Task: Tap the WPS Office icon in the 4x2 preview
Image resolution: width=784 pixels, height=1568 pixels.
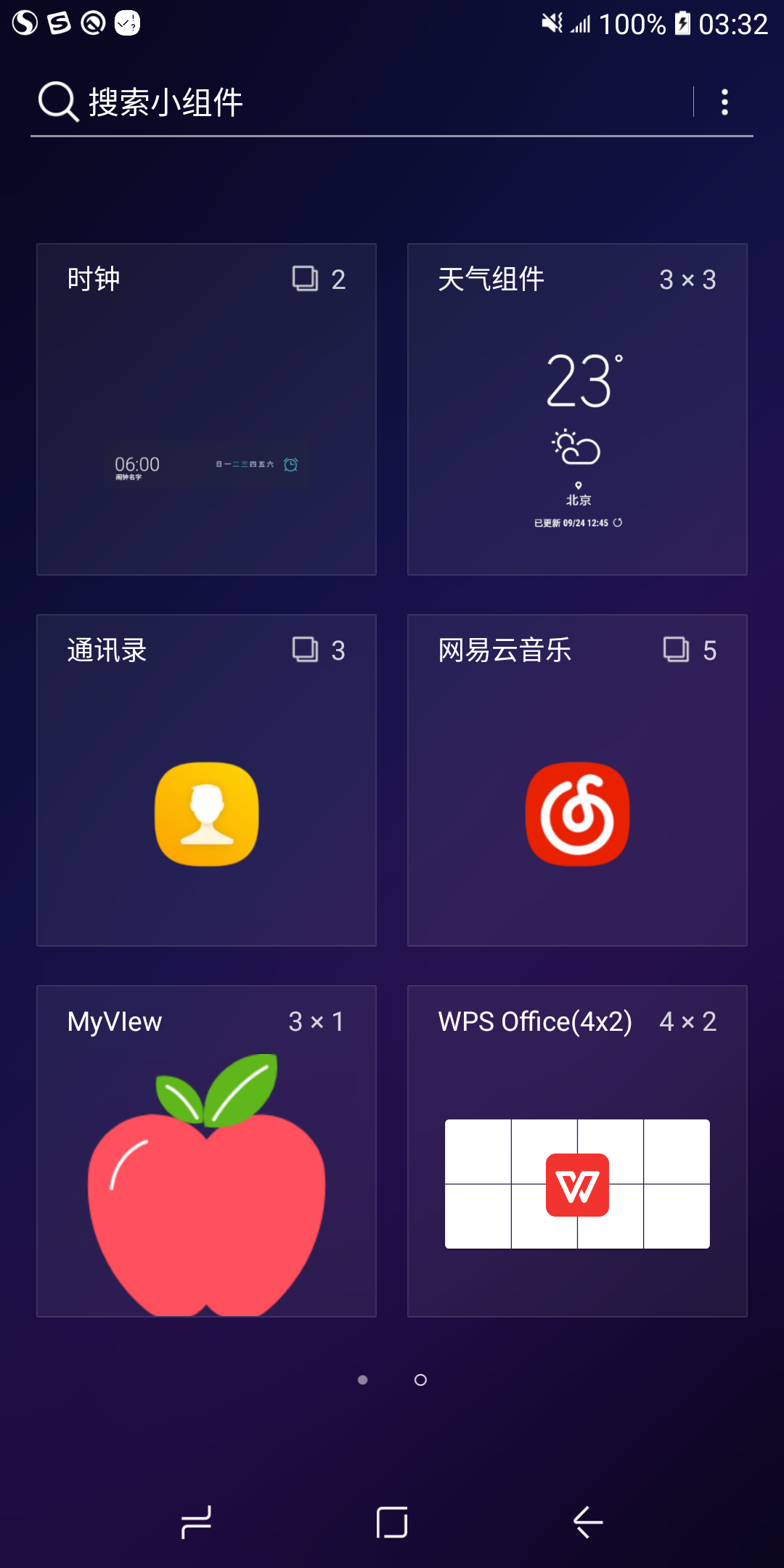Action: 576,1183
